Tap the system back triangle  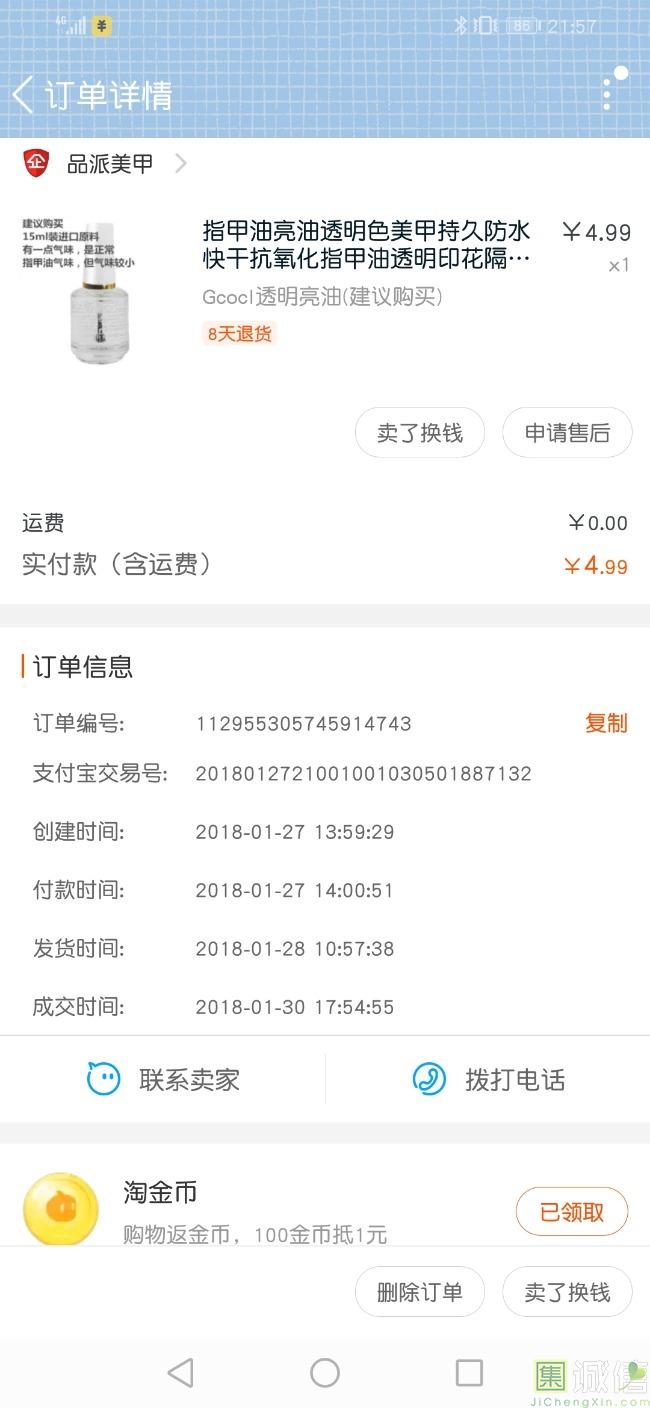tap(180, 1372)
